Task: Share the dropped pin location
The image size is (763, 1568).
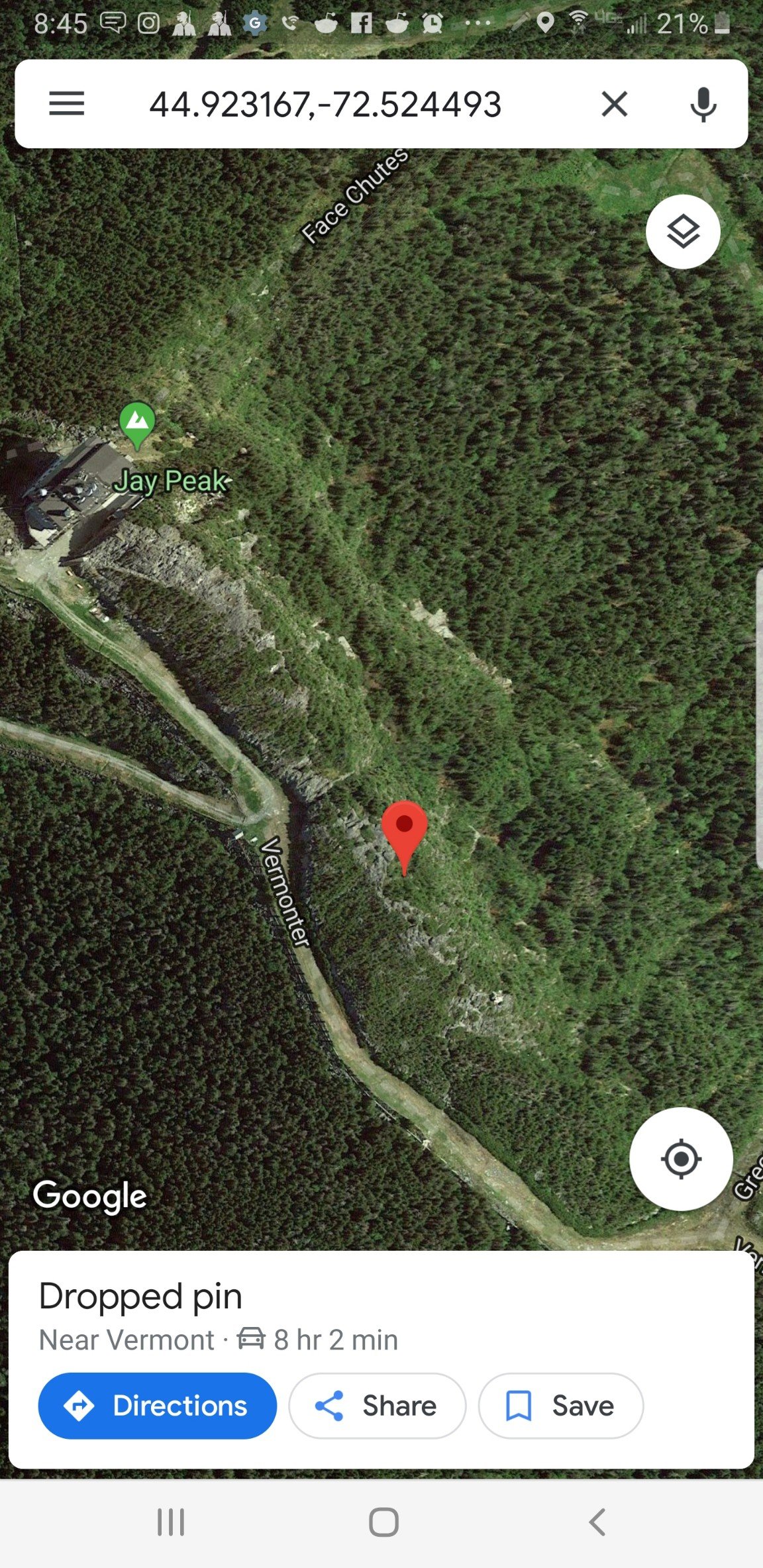Action: (377, 1405)
